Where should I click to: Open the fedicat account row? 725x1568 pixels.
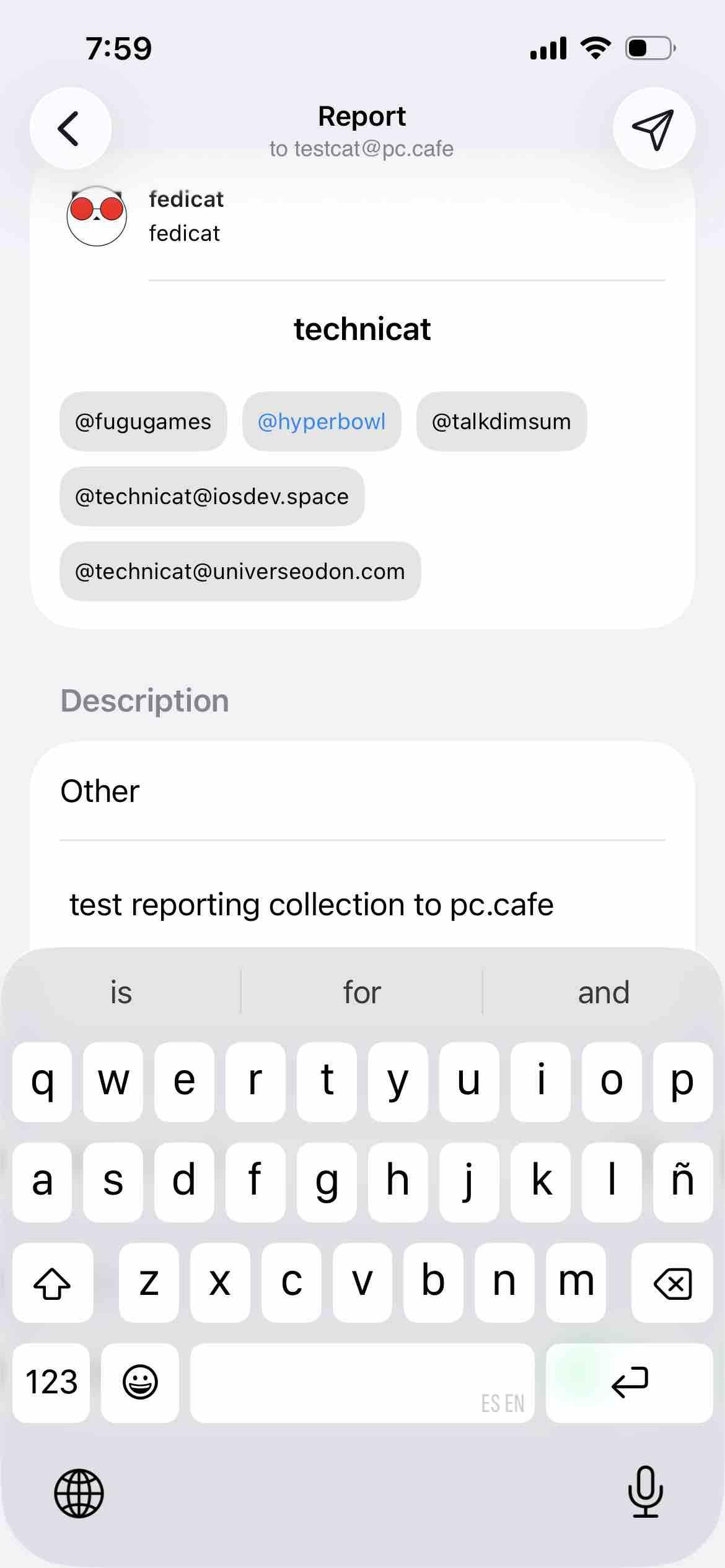tap(362, 217)
